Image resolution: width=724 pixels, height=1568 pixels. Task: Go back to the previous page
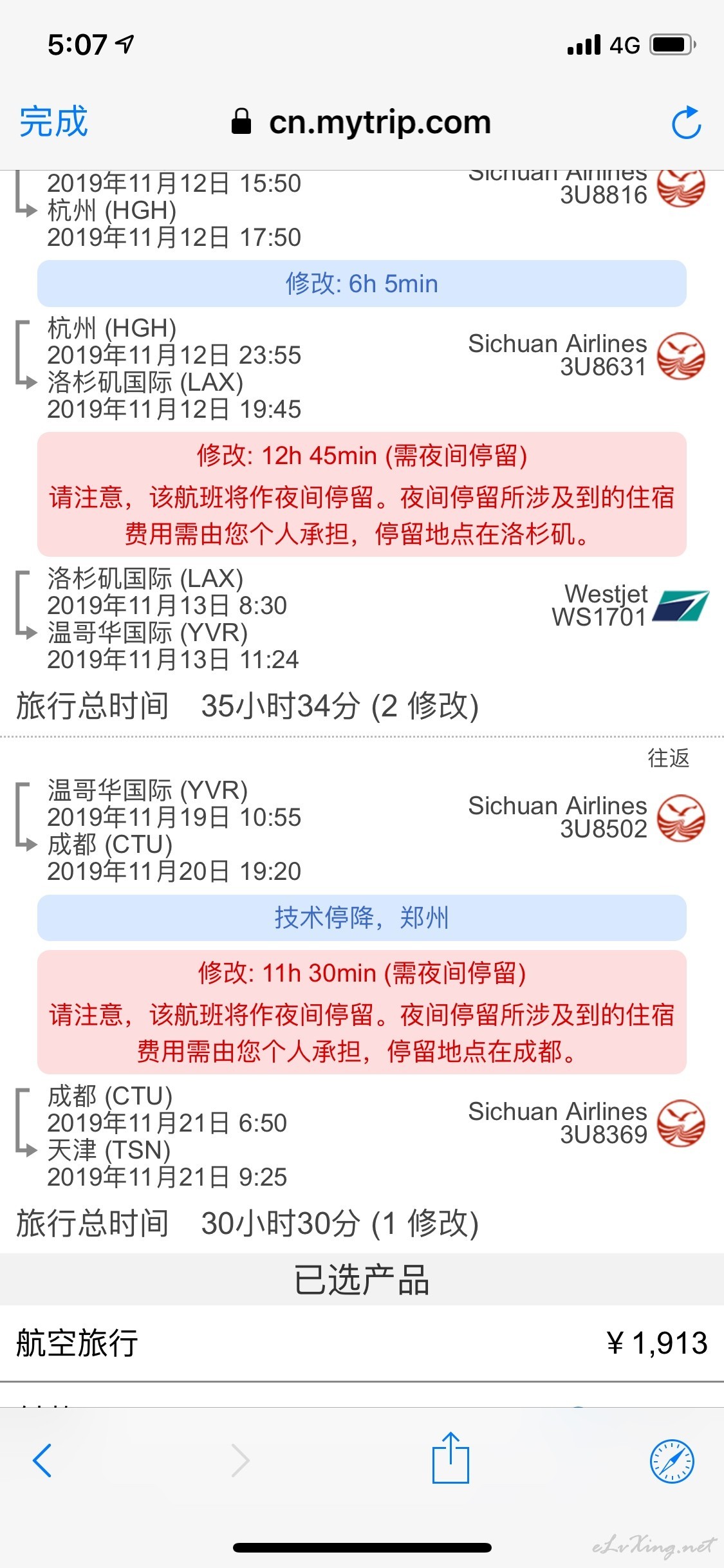tap(42, 1460)
